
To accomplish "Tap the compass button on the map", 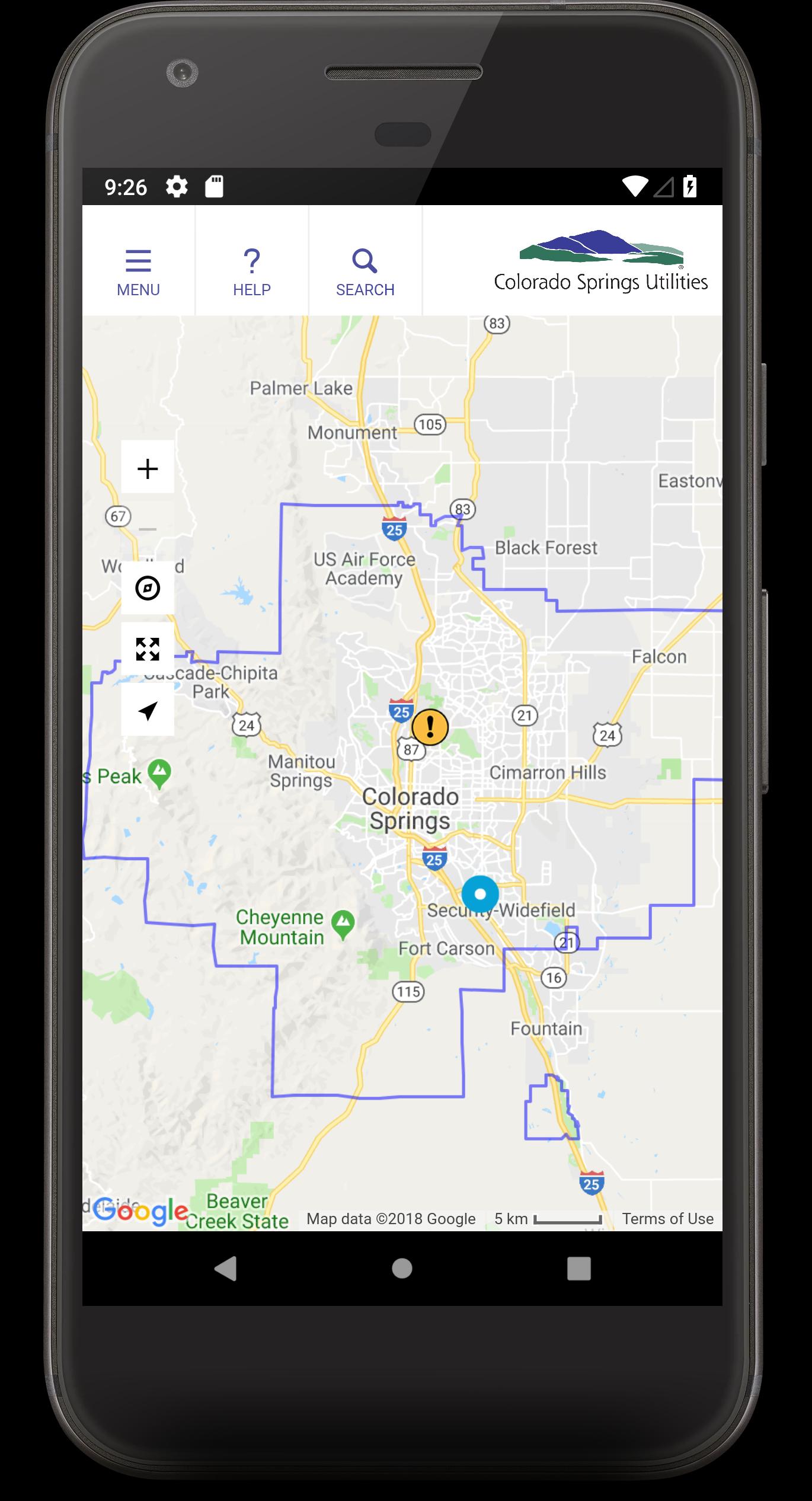I will click(x=148, y=588).
